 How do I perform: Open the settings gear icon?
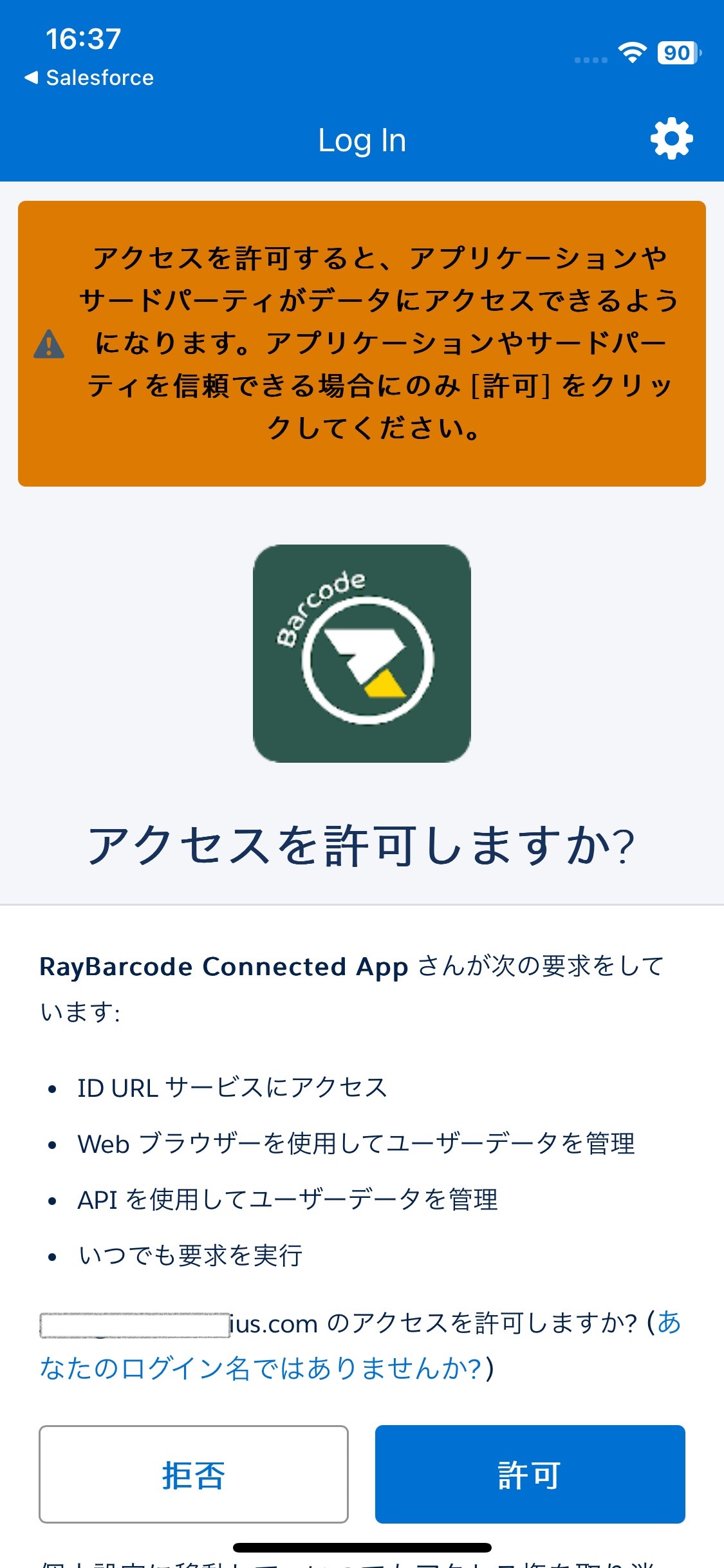pyautogui.click(x=671, y=138)
